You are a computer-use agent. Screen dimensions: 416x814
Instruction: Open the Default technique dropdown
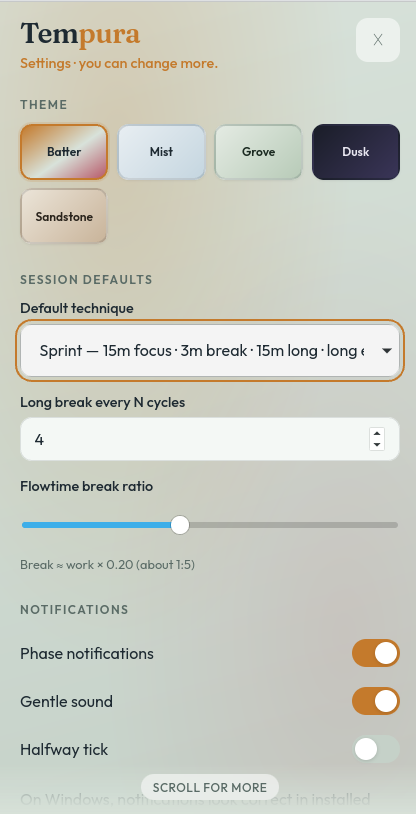point(210,351)
